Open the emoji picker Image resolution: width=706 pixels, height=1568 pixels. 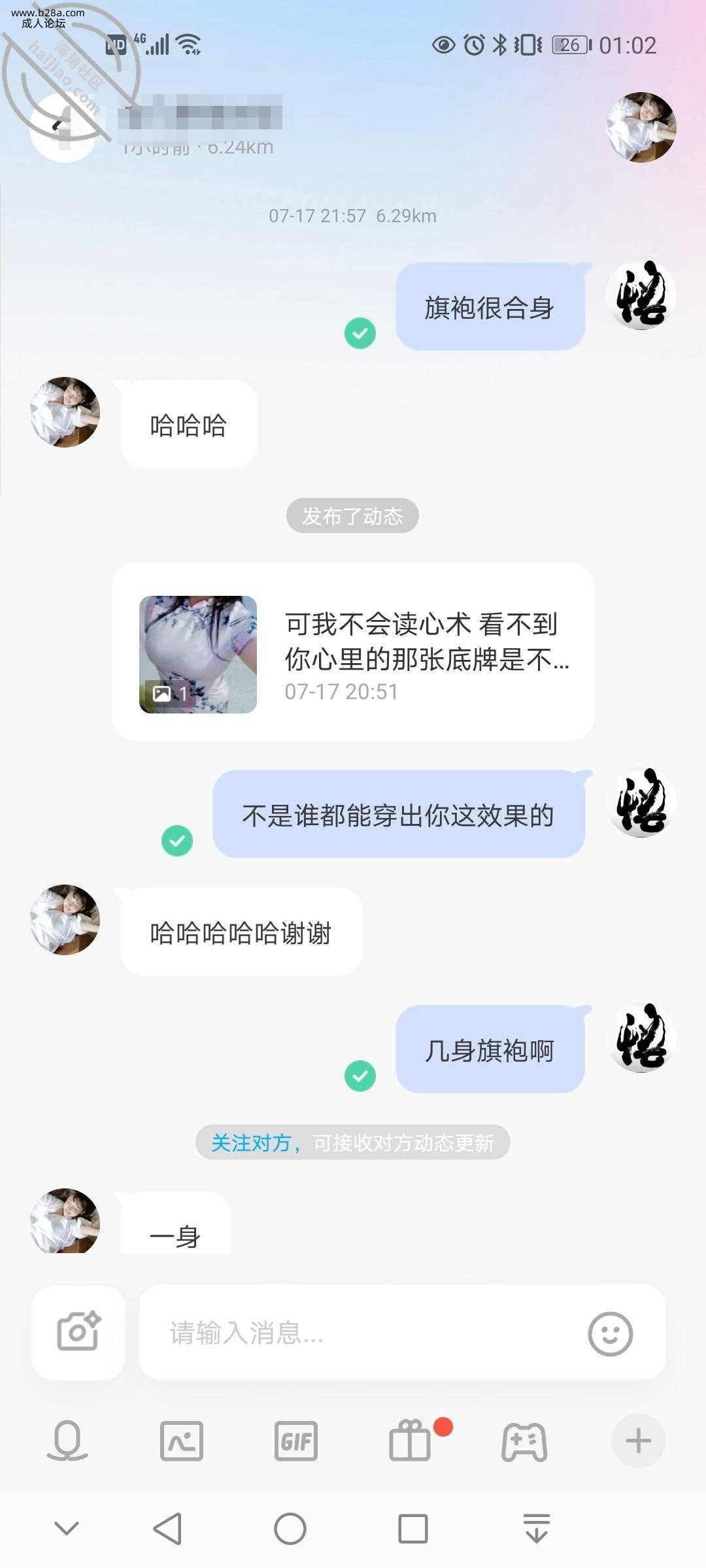[610, 1333]
